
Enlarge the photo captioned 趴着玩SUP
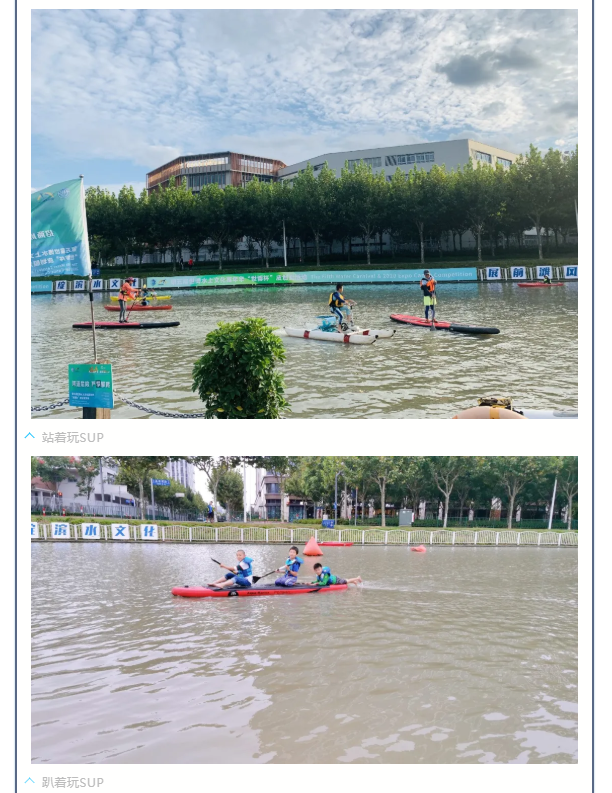coord(304,610)
